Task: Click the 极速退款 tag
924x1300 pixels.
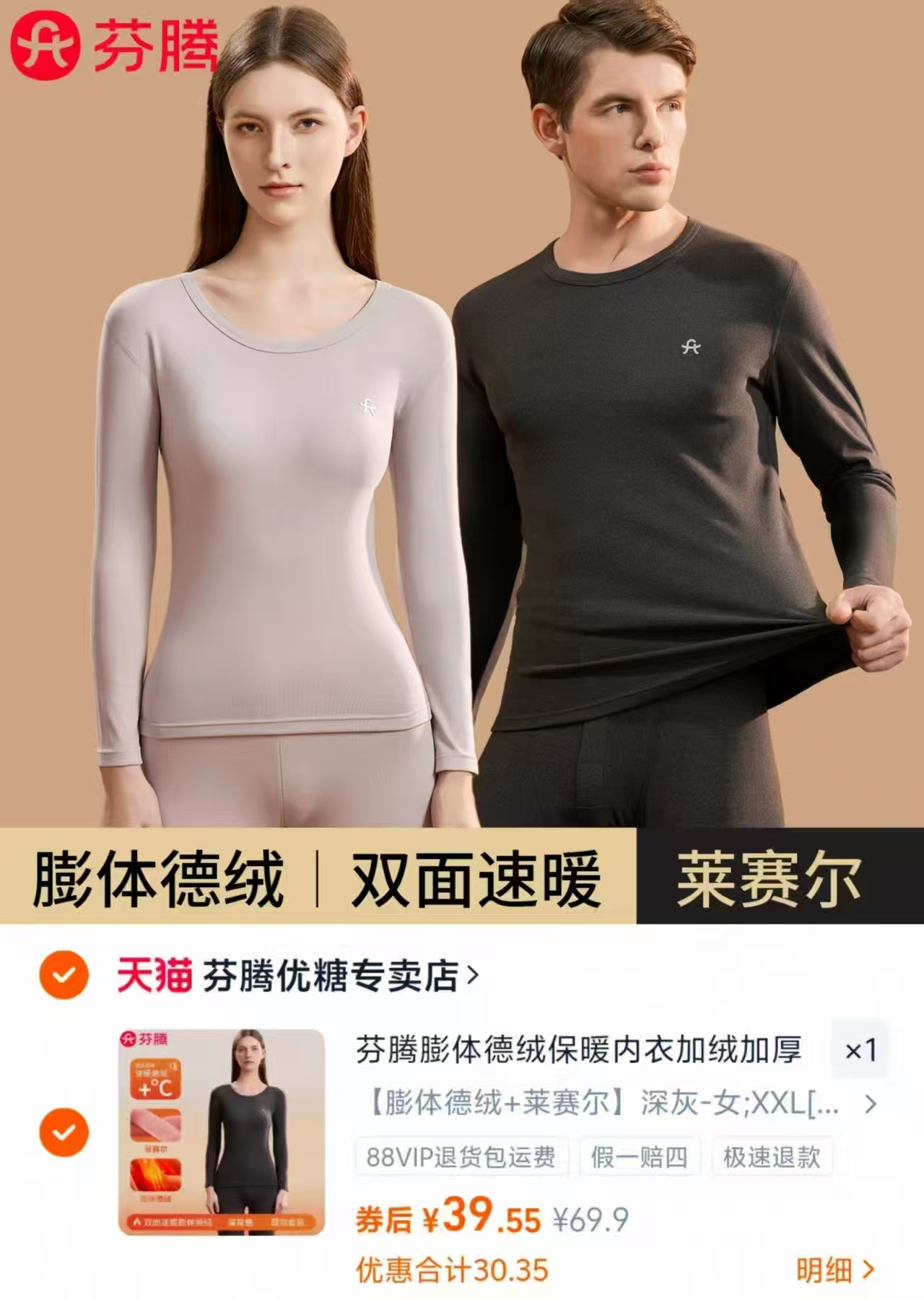Action: (771, 1156)
